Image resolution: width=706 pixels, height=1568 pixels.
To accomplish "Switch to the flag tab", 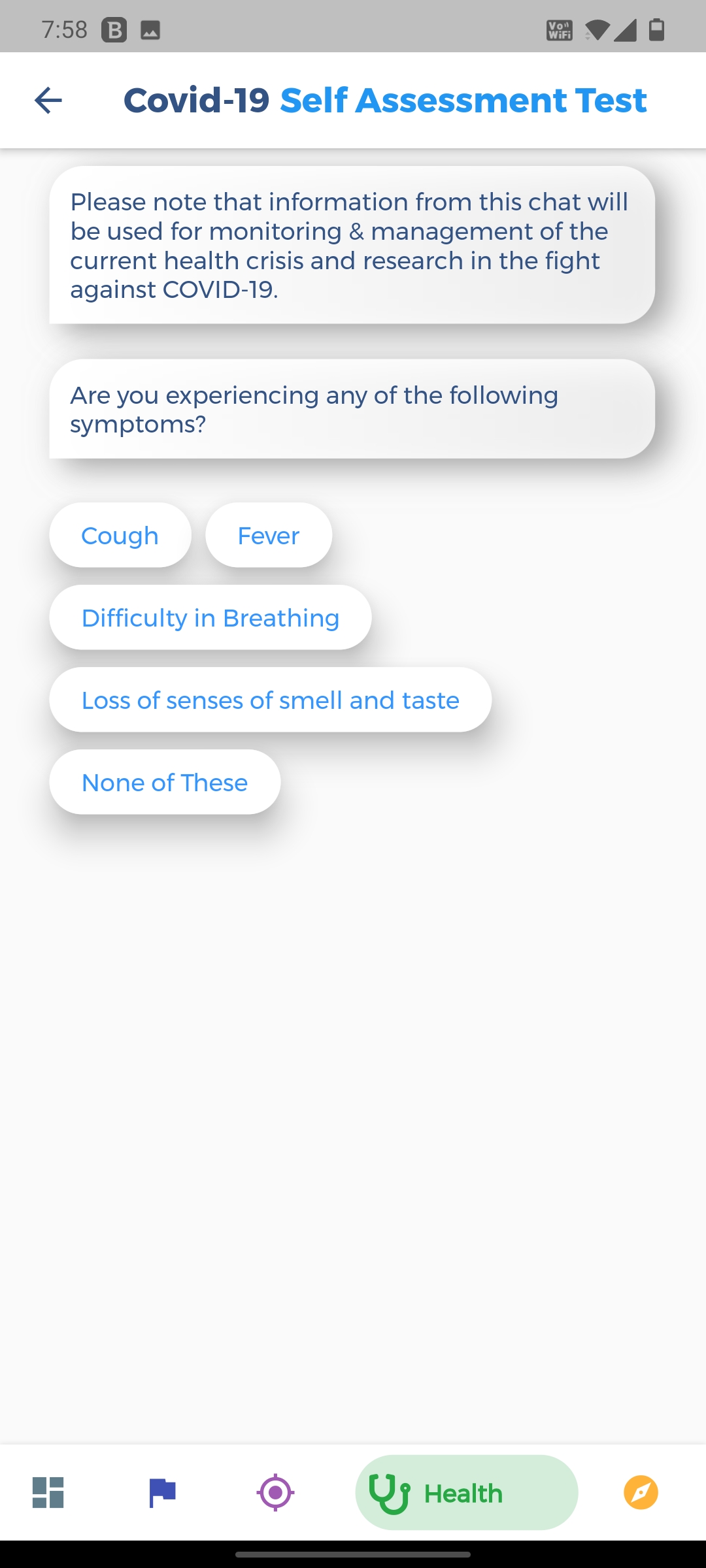I will (162, 1493).
